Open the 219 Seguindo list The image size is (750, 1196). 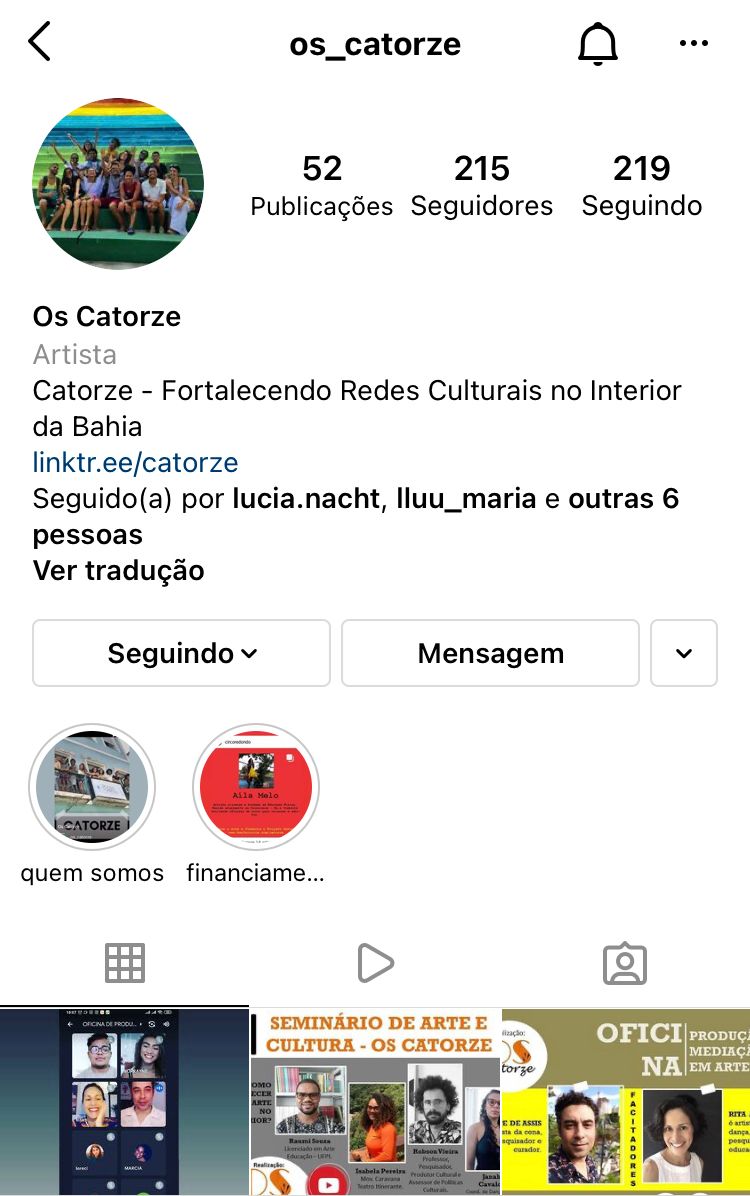click(x=642, y=185)
